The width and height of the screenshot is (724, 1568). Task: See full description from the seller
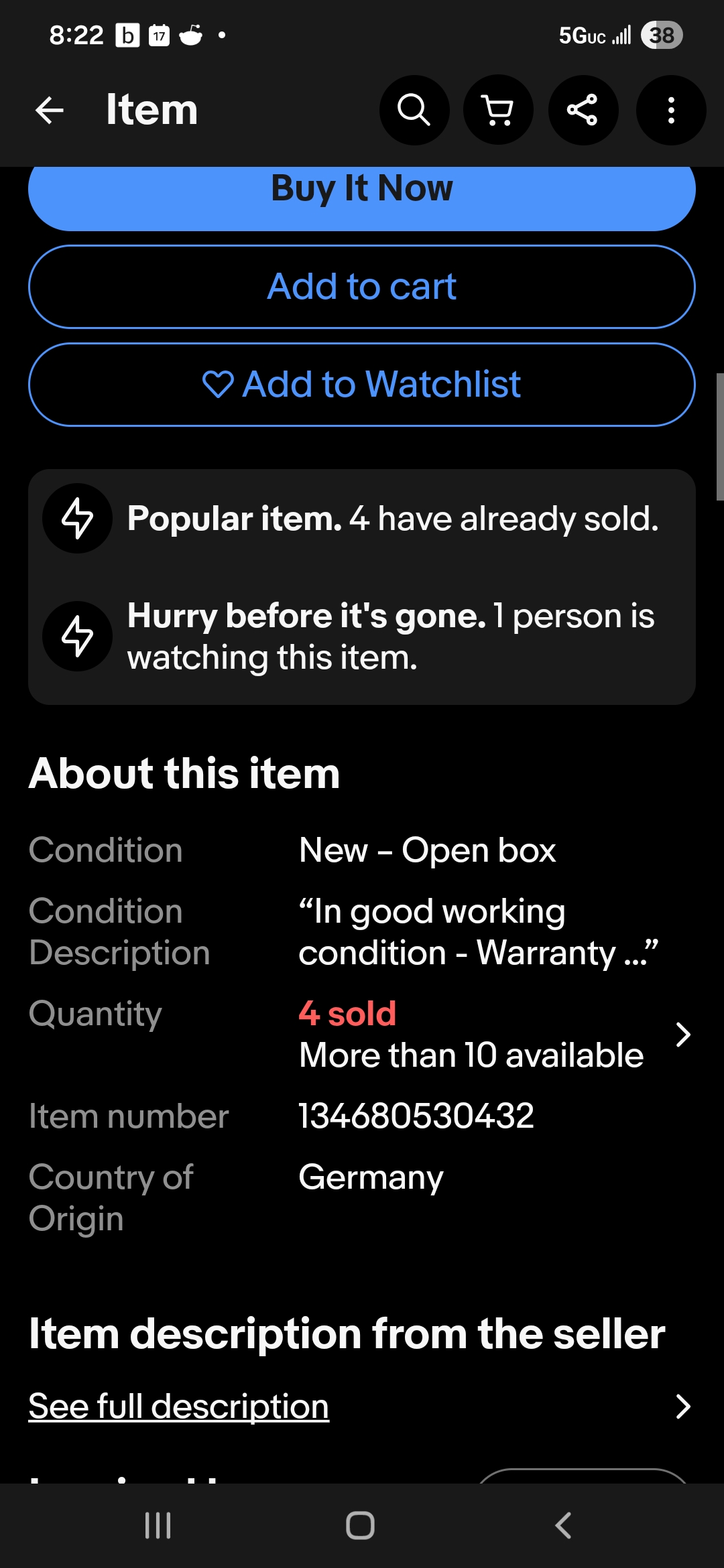pos(179,1407)
